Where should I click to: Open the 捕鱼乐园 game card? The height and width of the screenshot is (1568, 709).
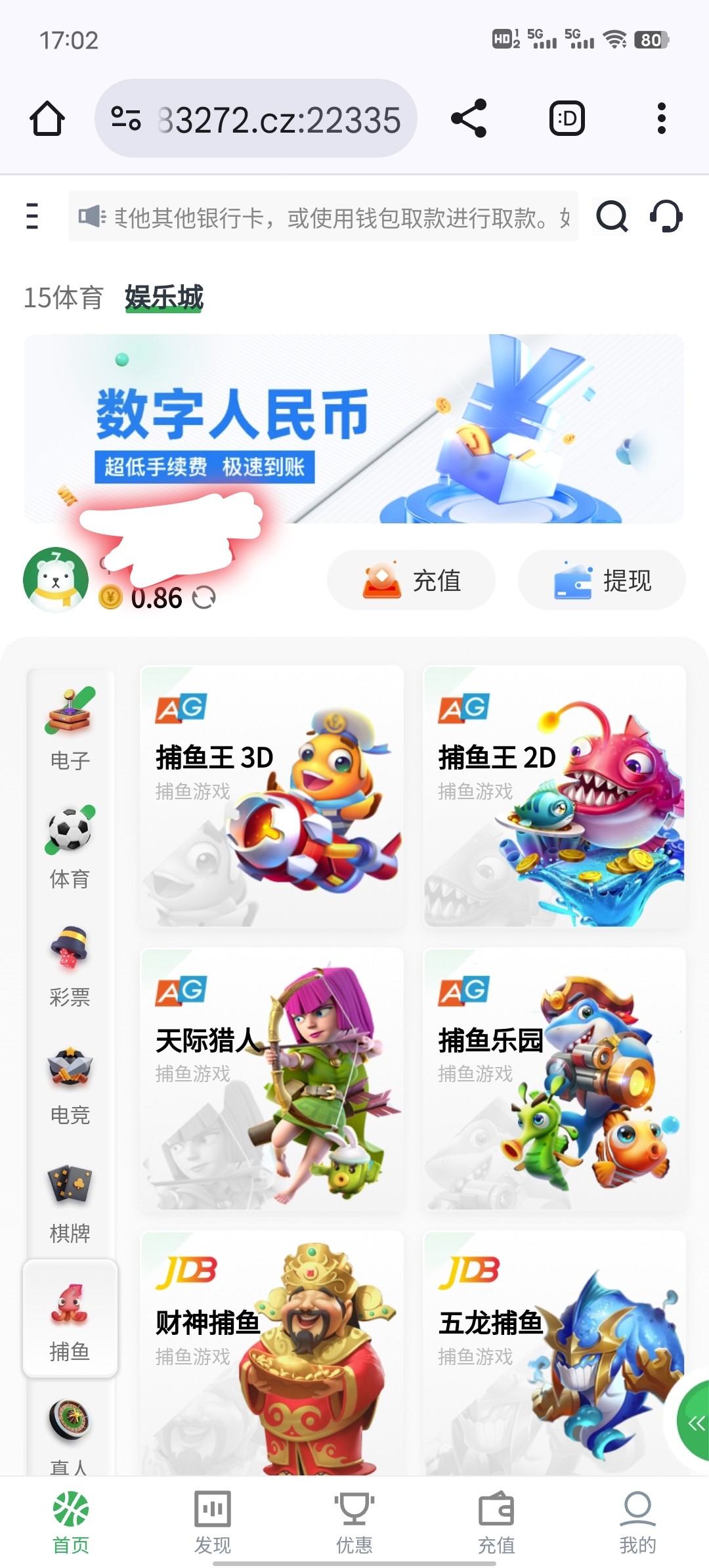coord(555,1078)
